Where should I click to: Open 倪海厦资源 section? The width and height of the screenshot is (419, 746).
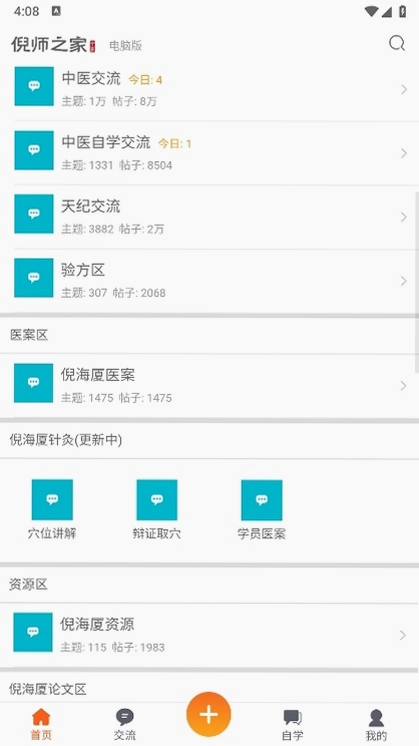(x=209, y=635)
